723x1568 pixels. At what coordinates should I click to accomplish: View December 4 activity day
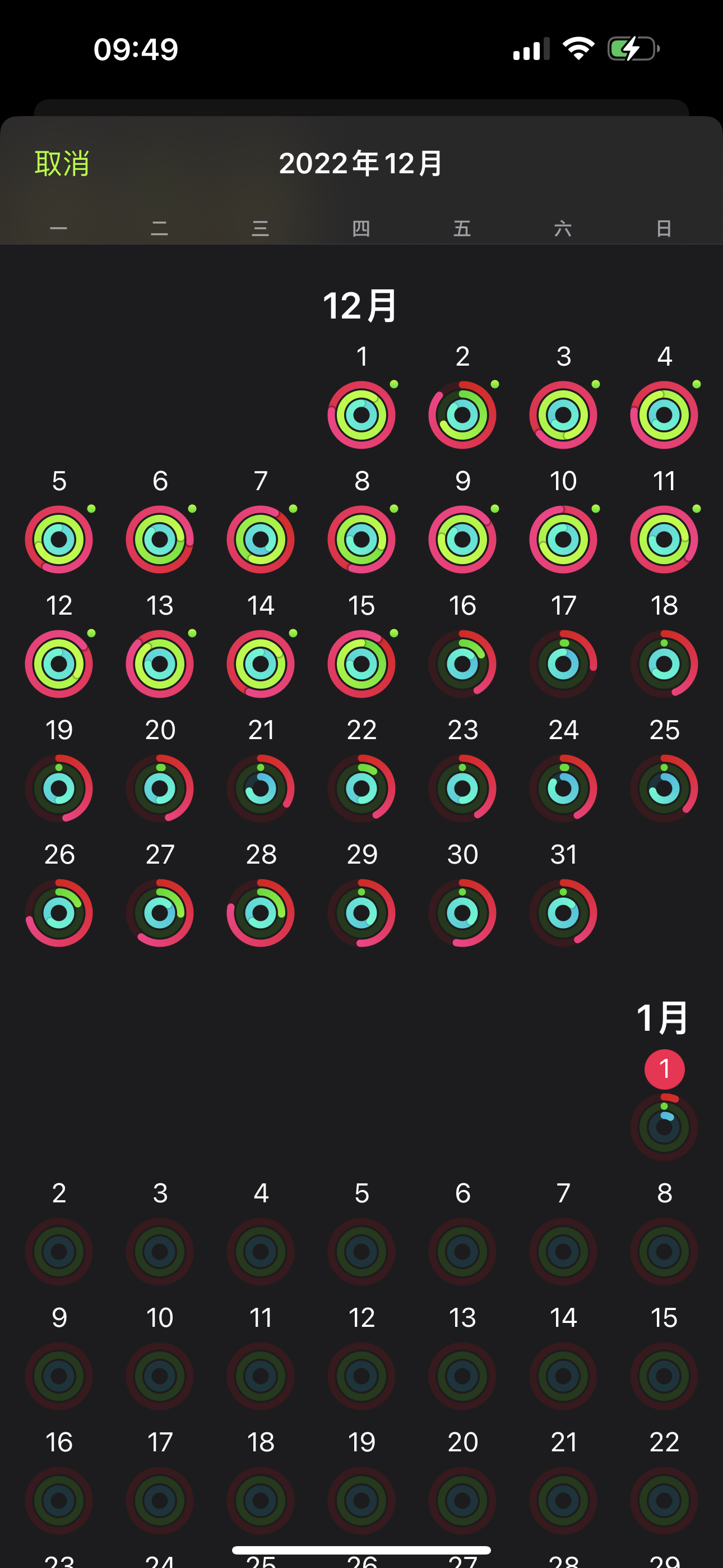coord(664,415)
